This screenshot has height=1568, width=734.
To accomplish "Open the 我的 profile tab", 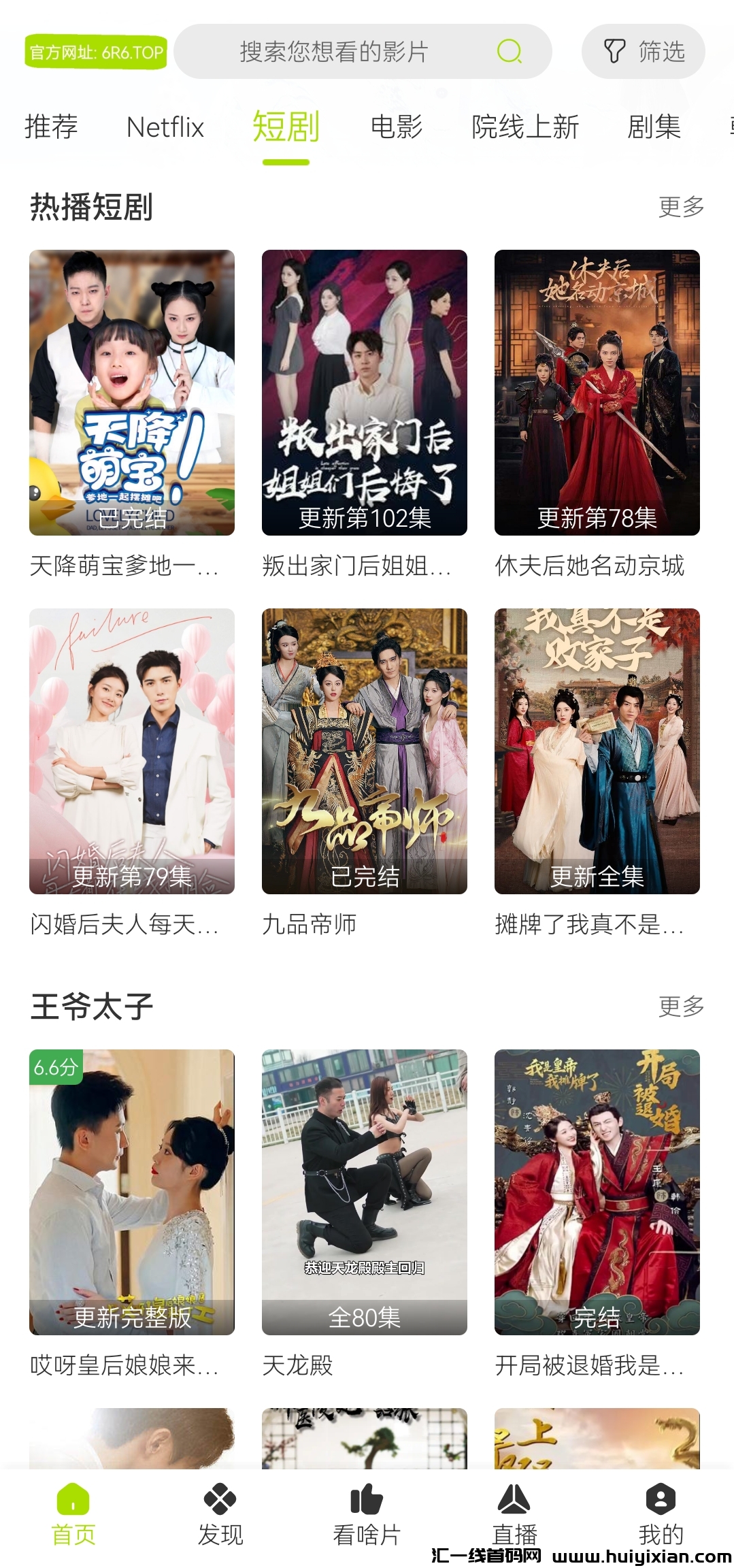I will pyautogui.click(x=660, y=1514).
